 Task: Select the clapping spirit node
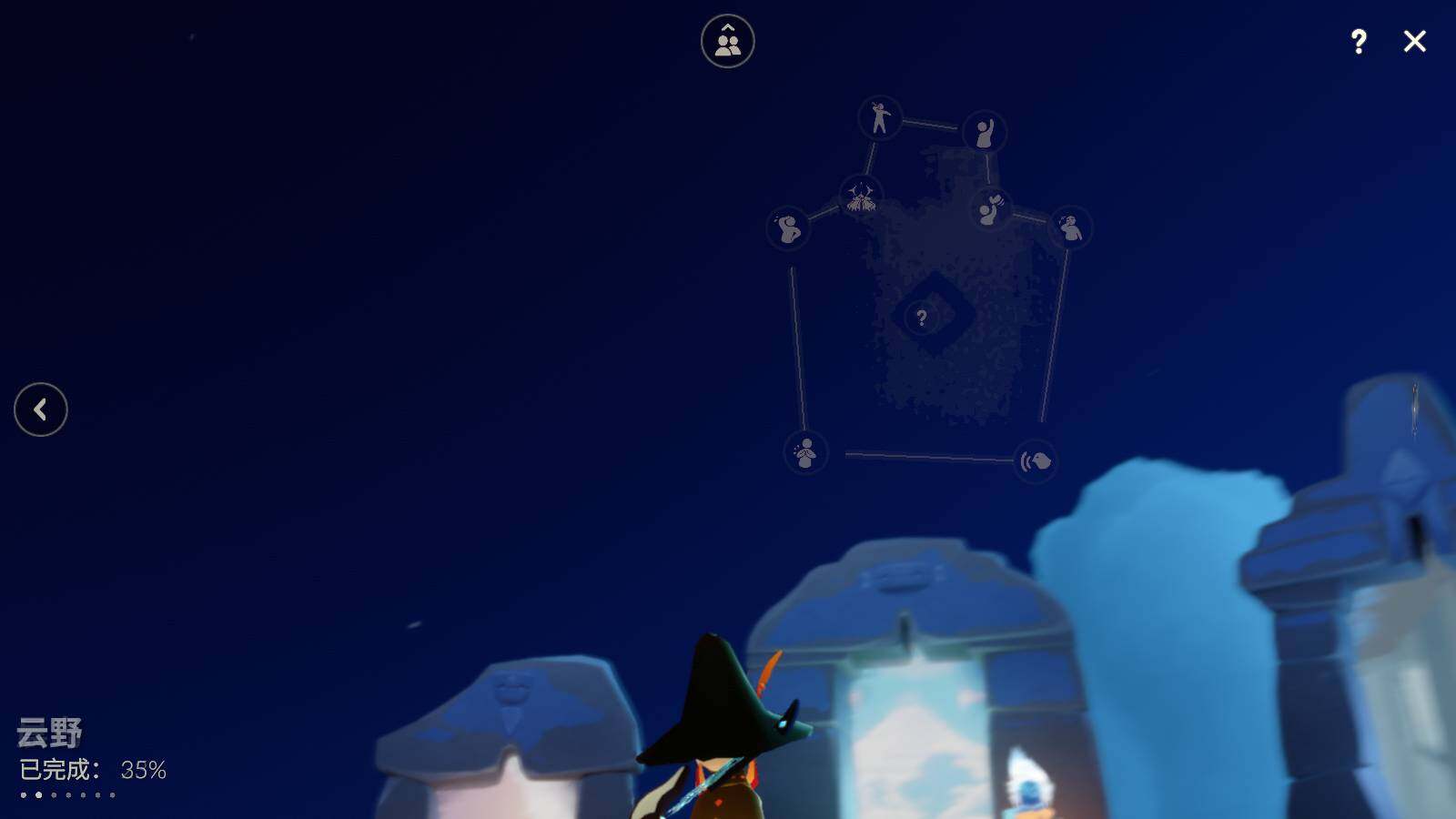[805, 453]
